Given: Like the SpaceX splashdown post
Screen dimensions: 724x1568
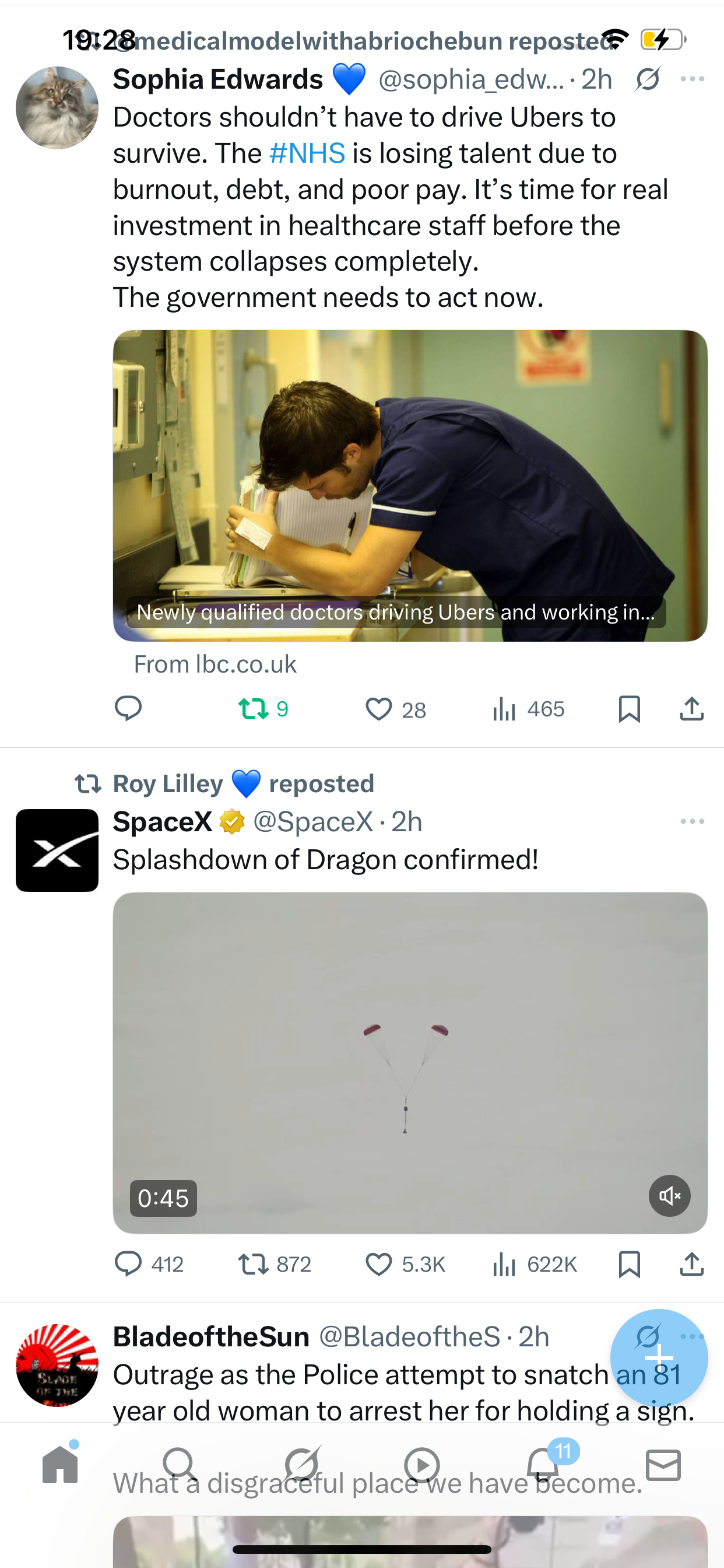Looking at the screenshot, I should coord(378,1264).
